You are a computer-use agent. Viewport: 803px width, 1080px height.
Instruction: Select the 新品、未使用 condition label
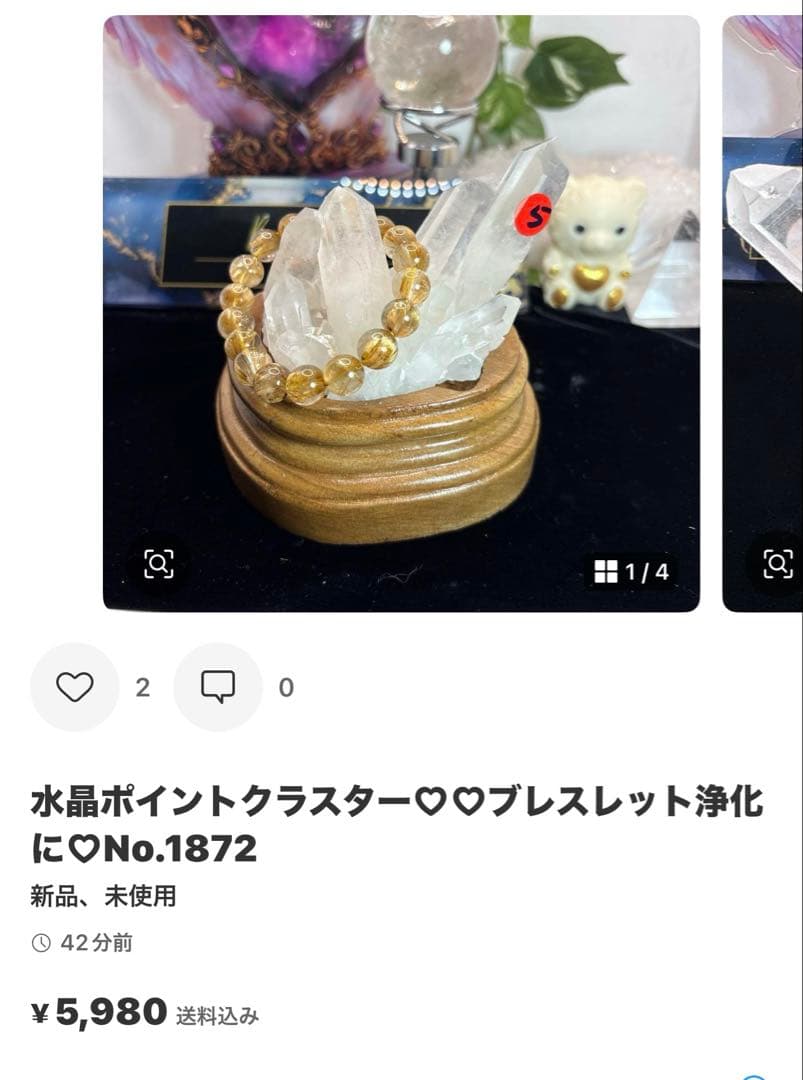pyautogui.click(x=103, y=897)
